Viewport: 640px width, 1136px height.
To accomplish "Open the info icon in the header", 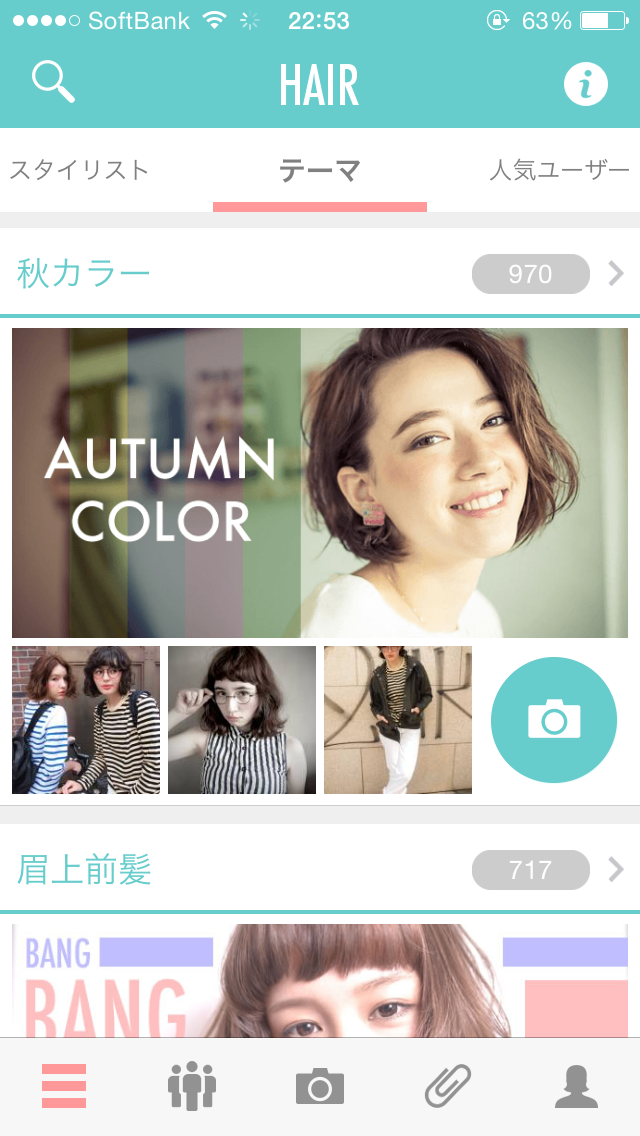I will 586,83.
